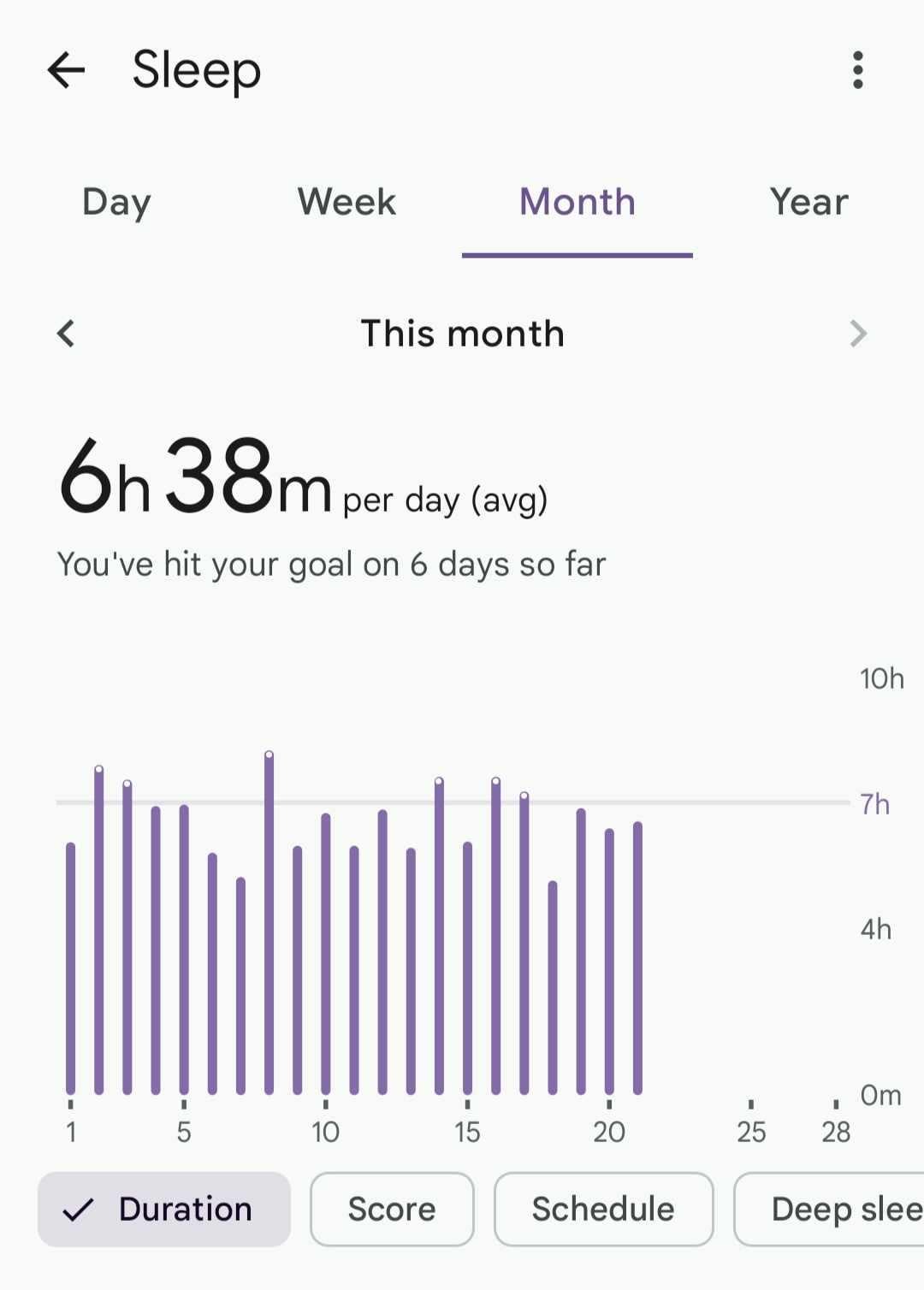Select the Duration chip

pos(164,1210)
